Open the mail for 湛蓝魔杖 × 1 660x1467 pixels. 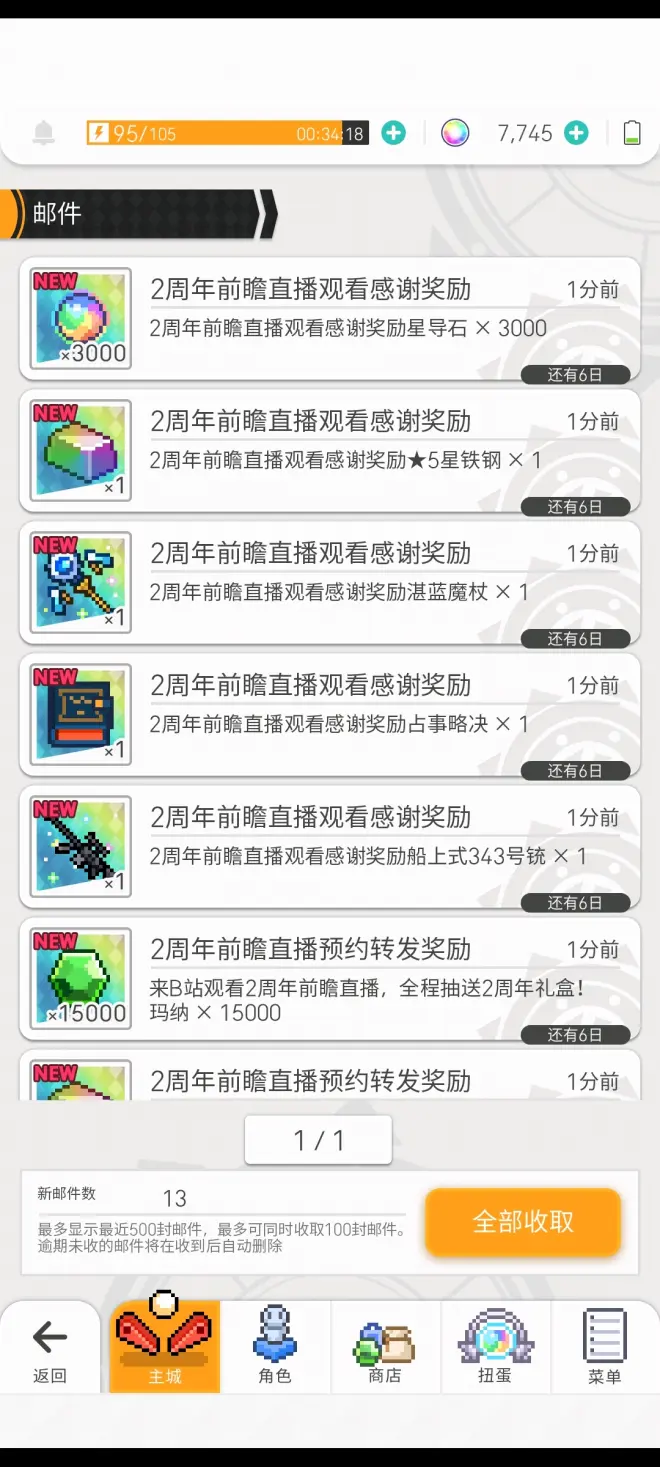click(x=330, y=582)
